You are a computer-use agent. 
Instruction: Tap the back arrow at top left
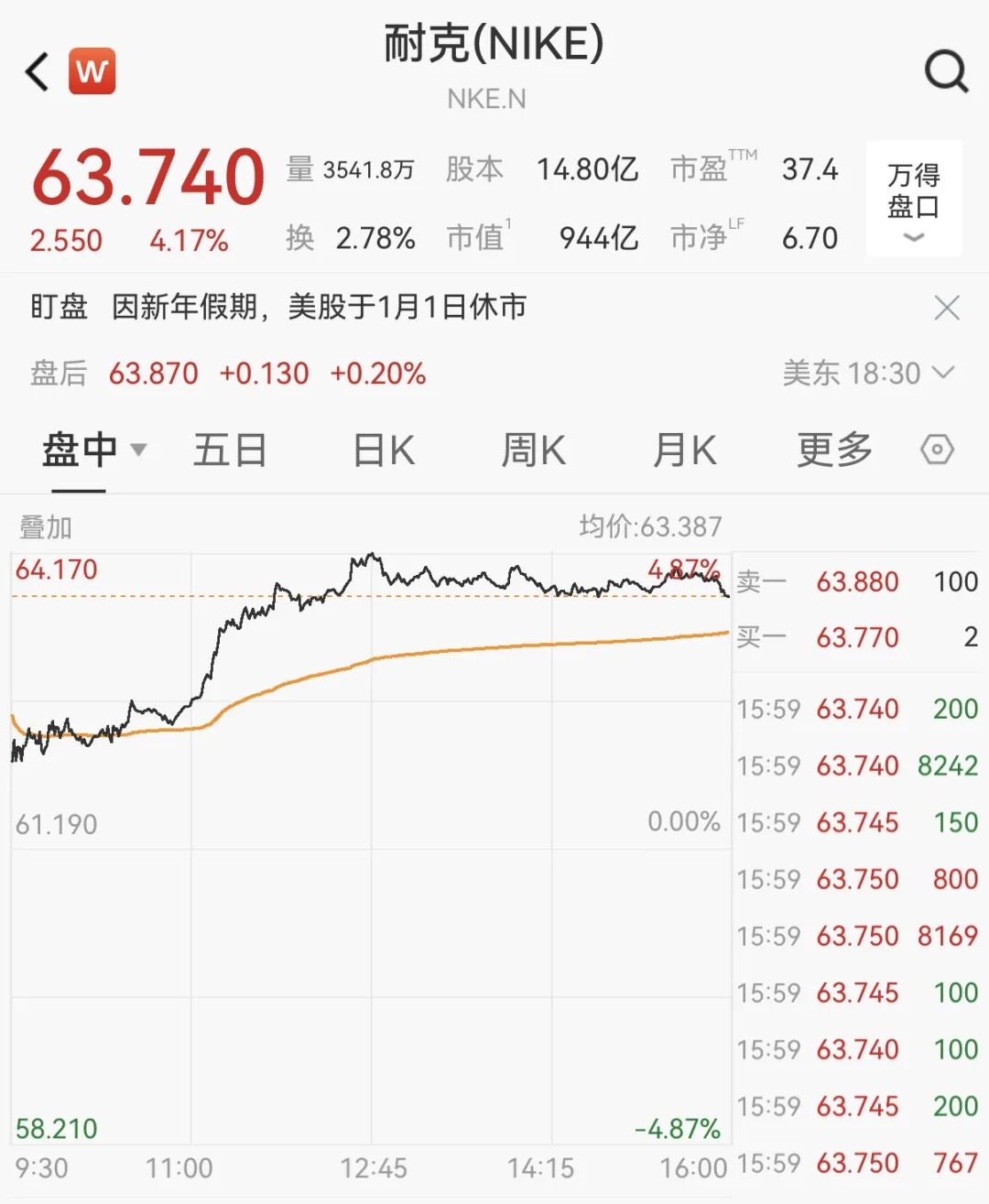pyautogui.click(x=37, y=71)
